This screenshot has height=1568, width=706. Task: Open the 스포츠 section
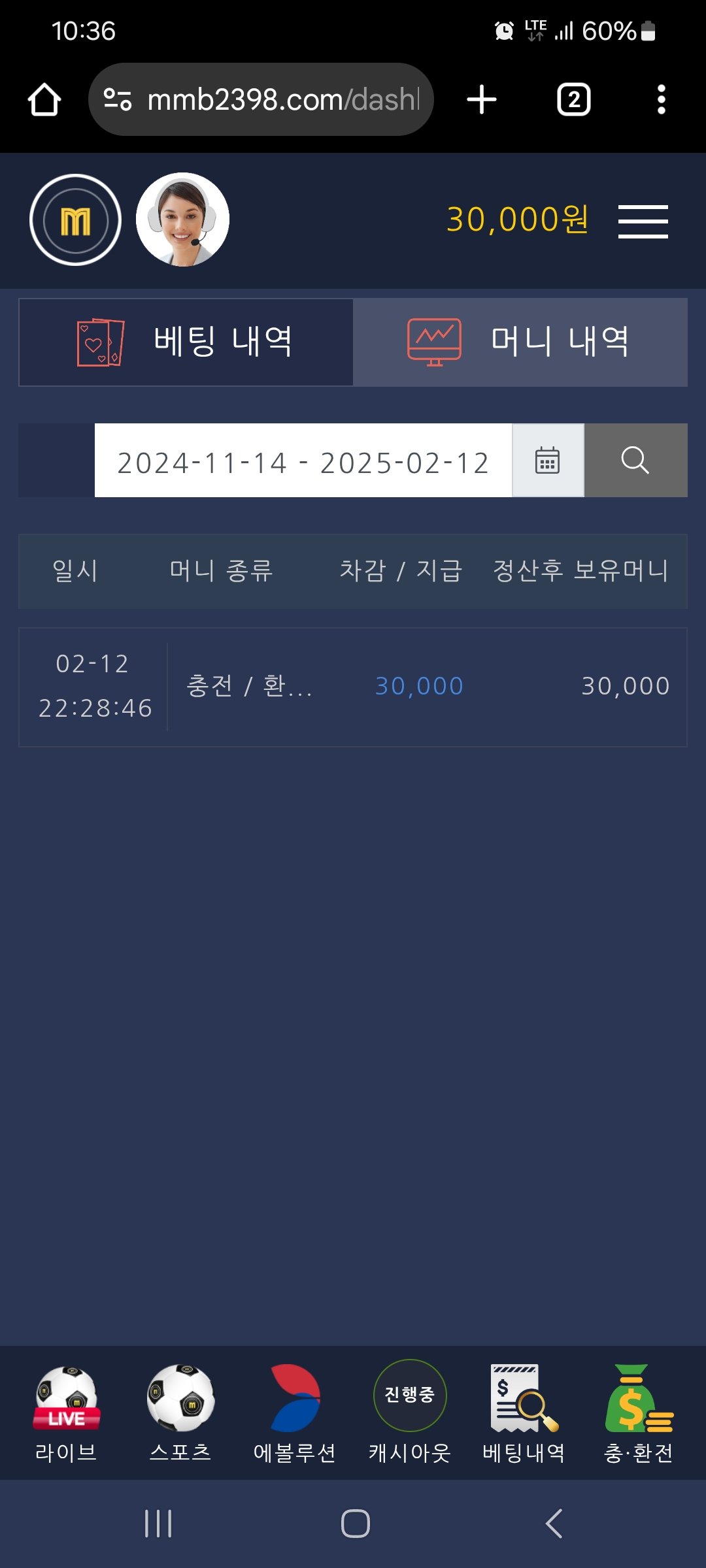coord(180,1413)
